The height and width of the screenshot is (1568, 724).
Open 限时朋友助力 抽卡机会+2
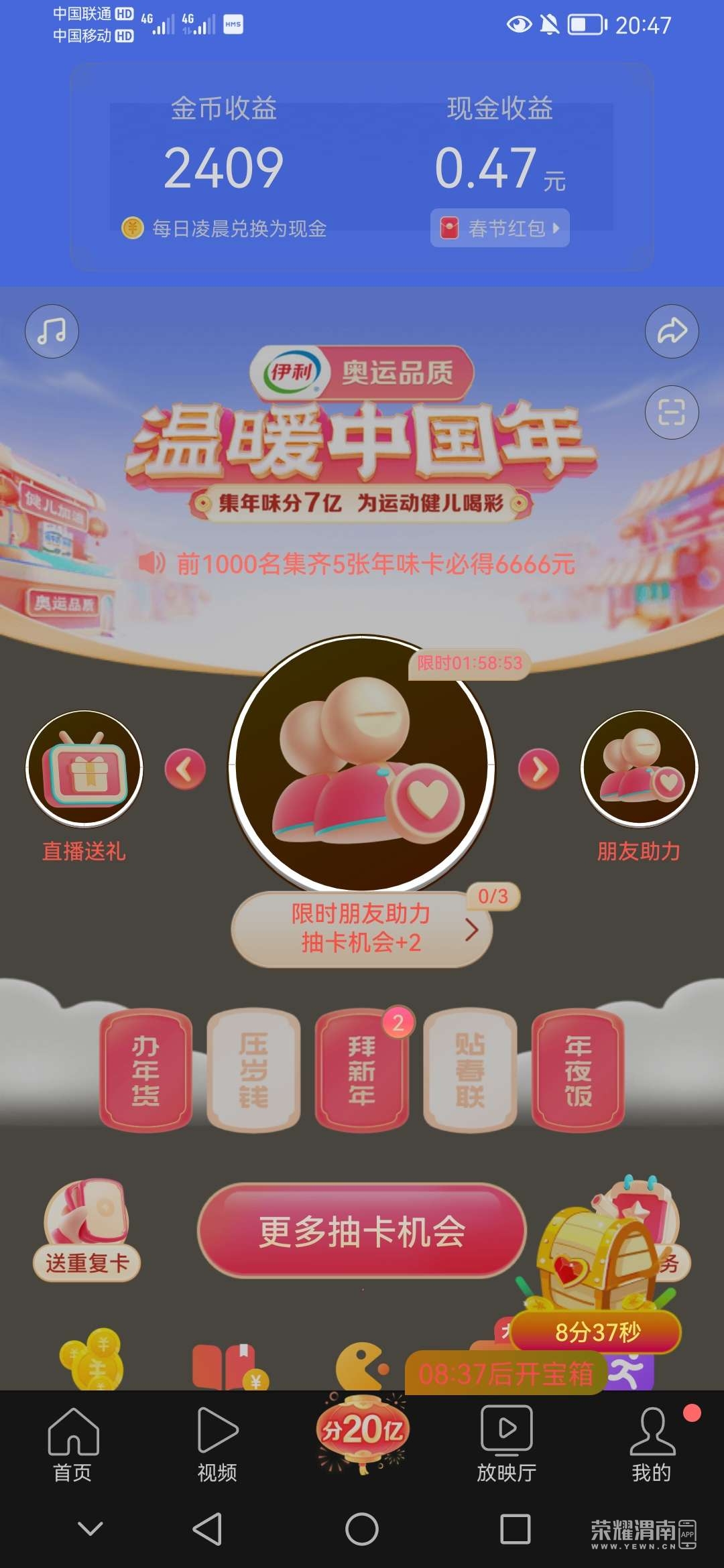[x=362, y=929]
